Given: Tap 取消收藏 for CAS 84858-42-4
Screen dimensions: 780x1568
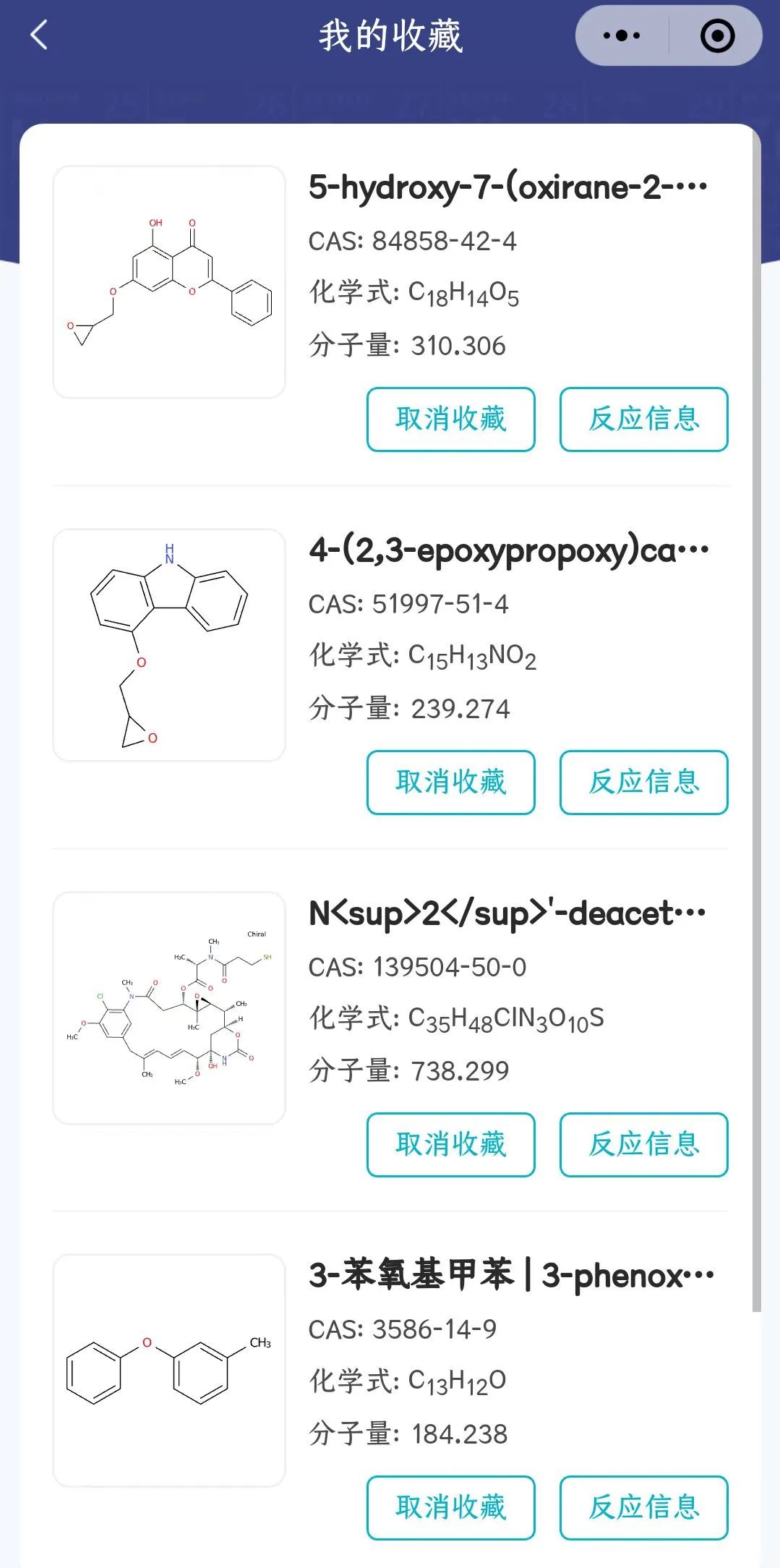Looking at the screenshot, I should pos(450,419).
